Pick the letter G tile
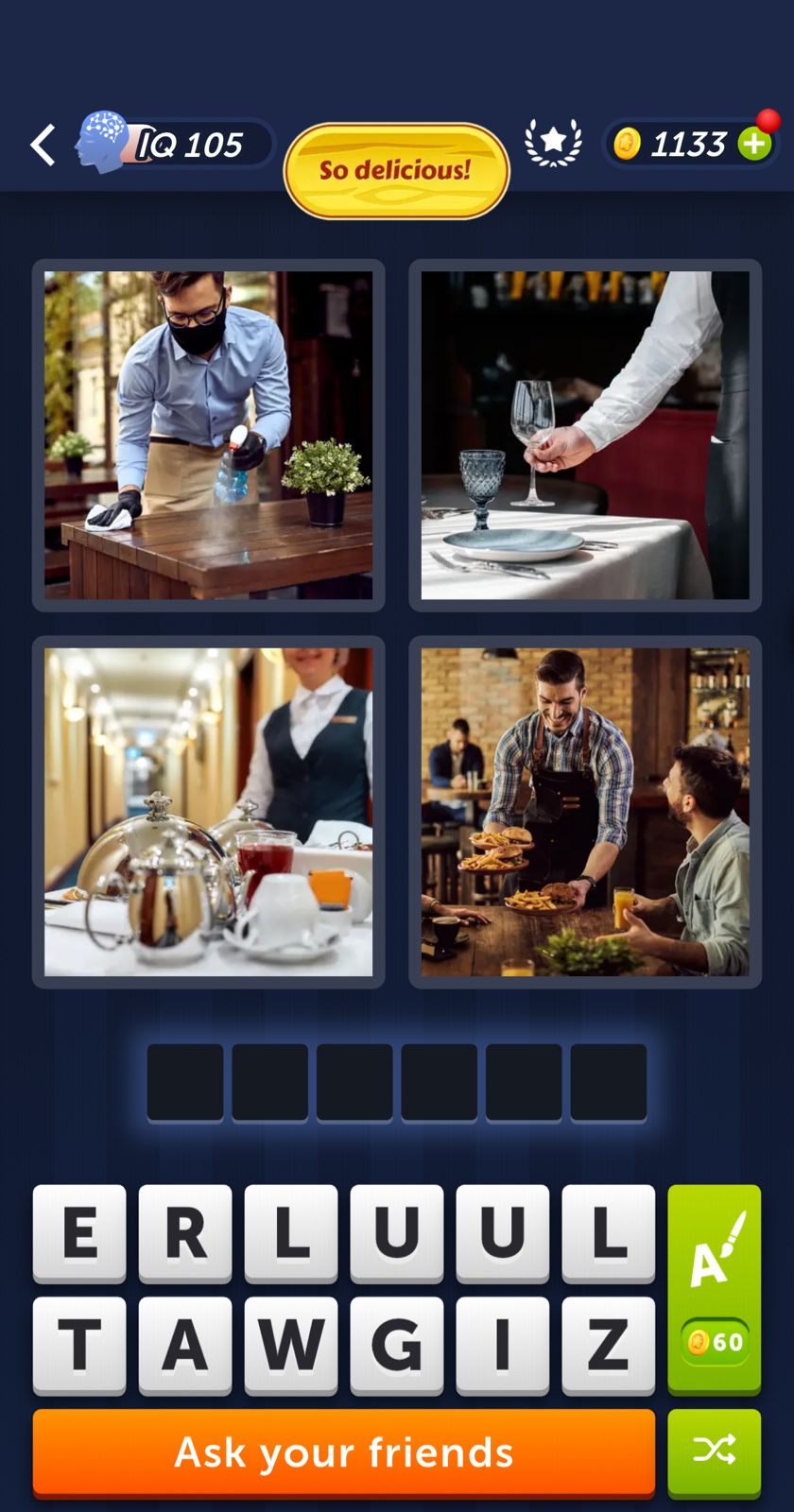Viewport: 794px width, 1512px height. [397, 1344]
